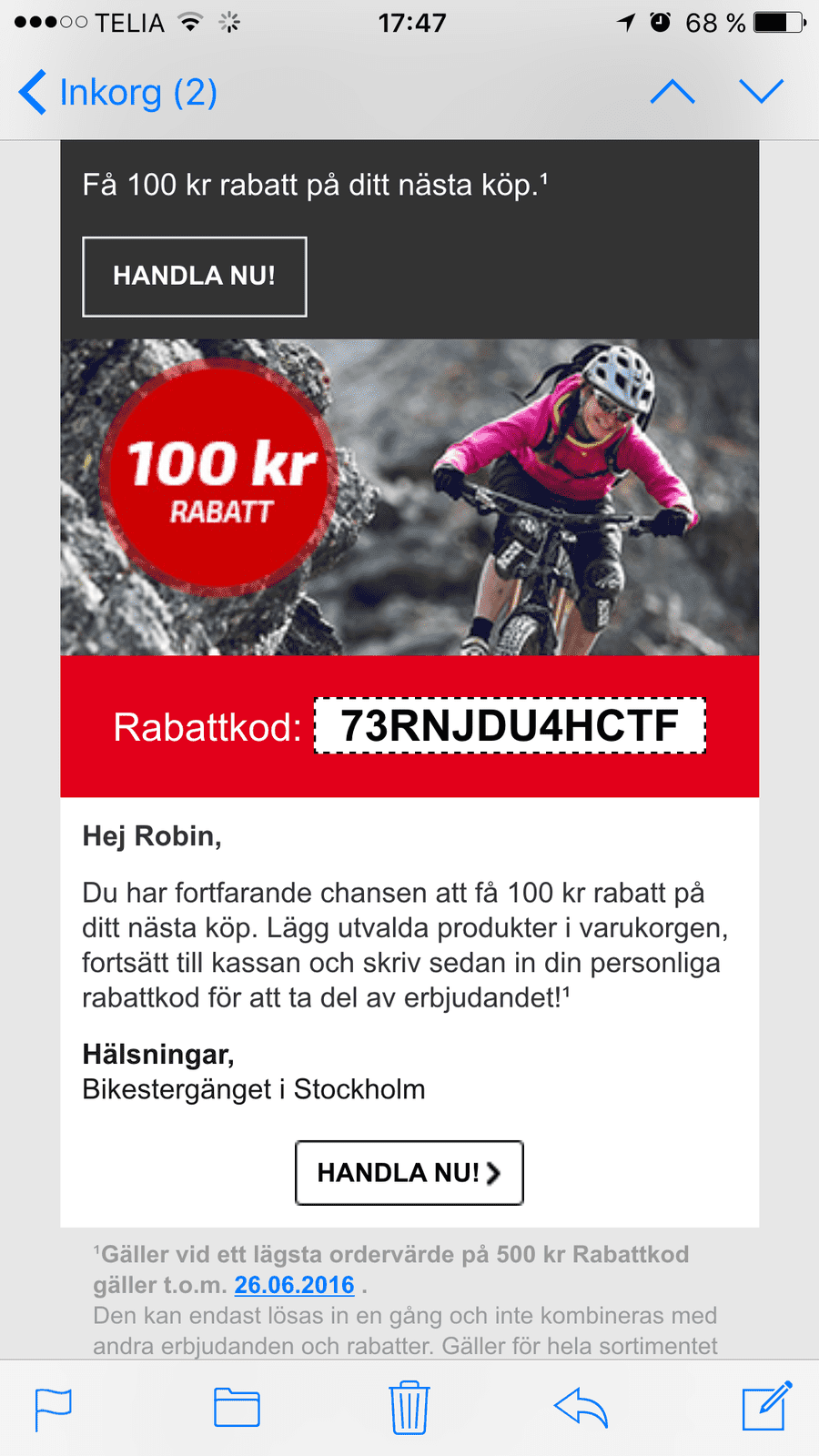Tap the white HANDLA NU! button with arrow
819x1456 pixels.
click(409, 1173)
